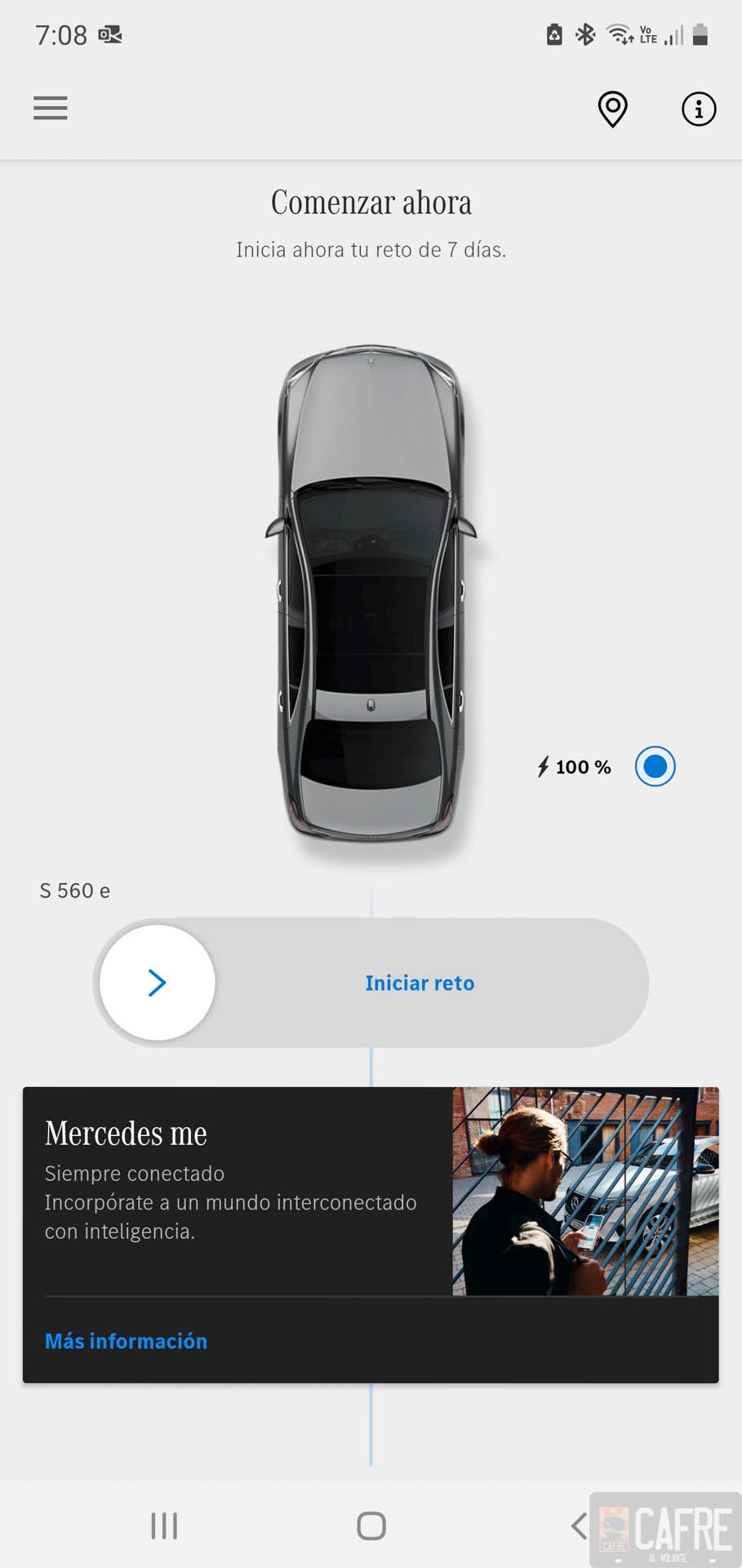Viewport: 742px width, 1568px height.
Task: Open the vehicle location pin
Action: 612,109
